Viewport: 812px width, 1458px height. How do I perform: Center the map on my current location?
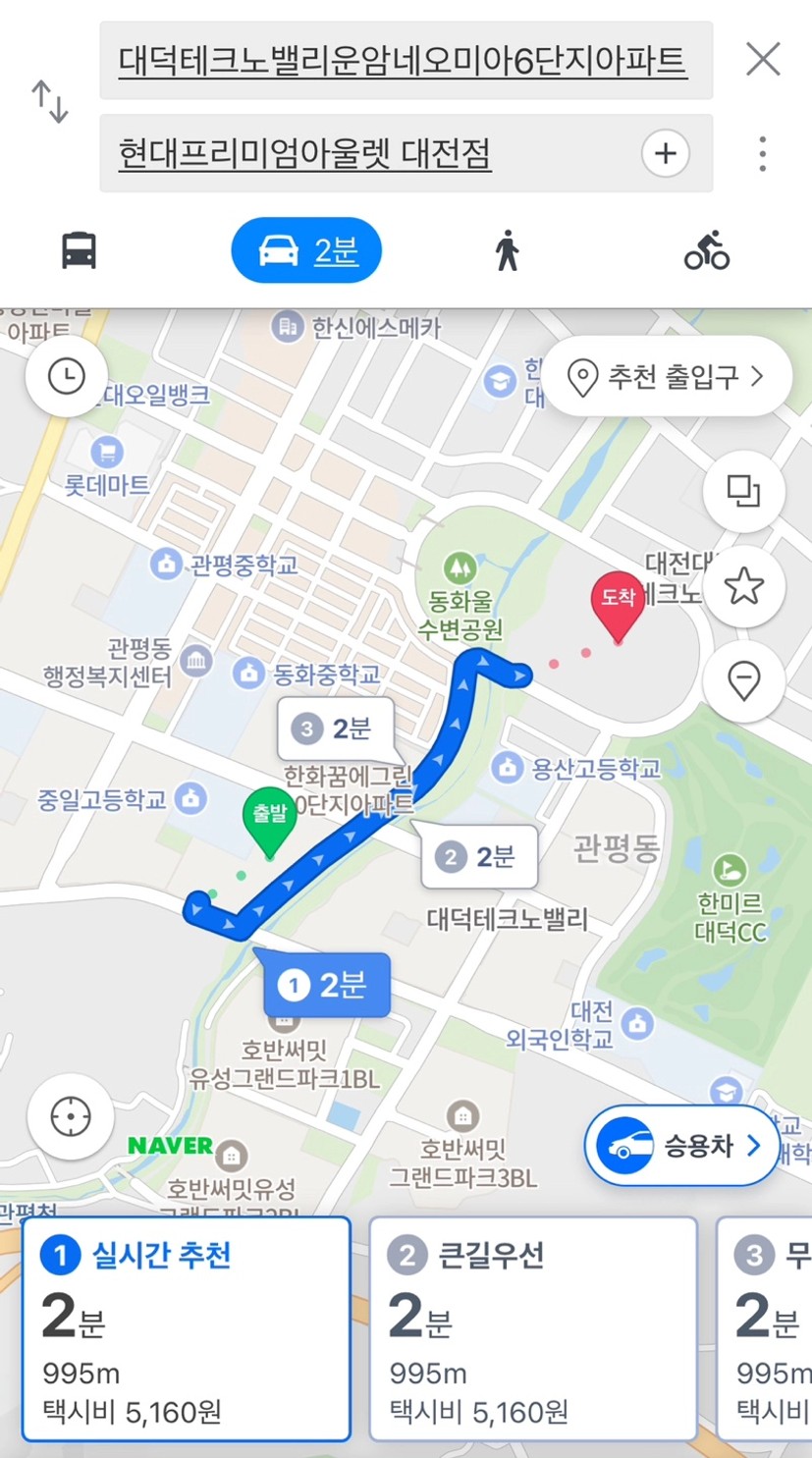71,1116
